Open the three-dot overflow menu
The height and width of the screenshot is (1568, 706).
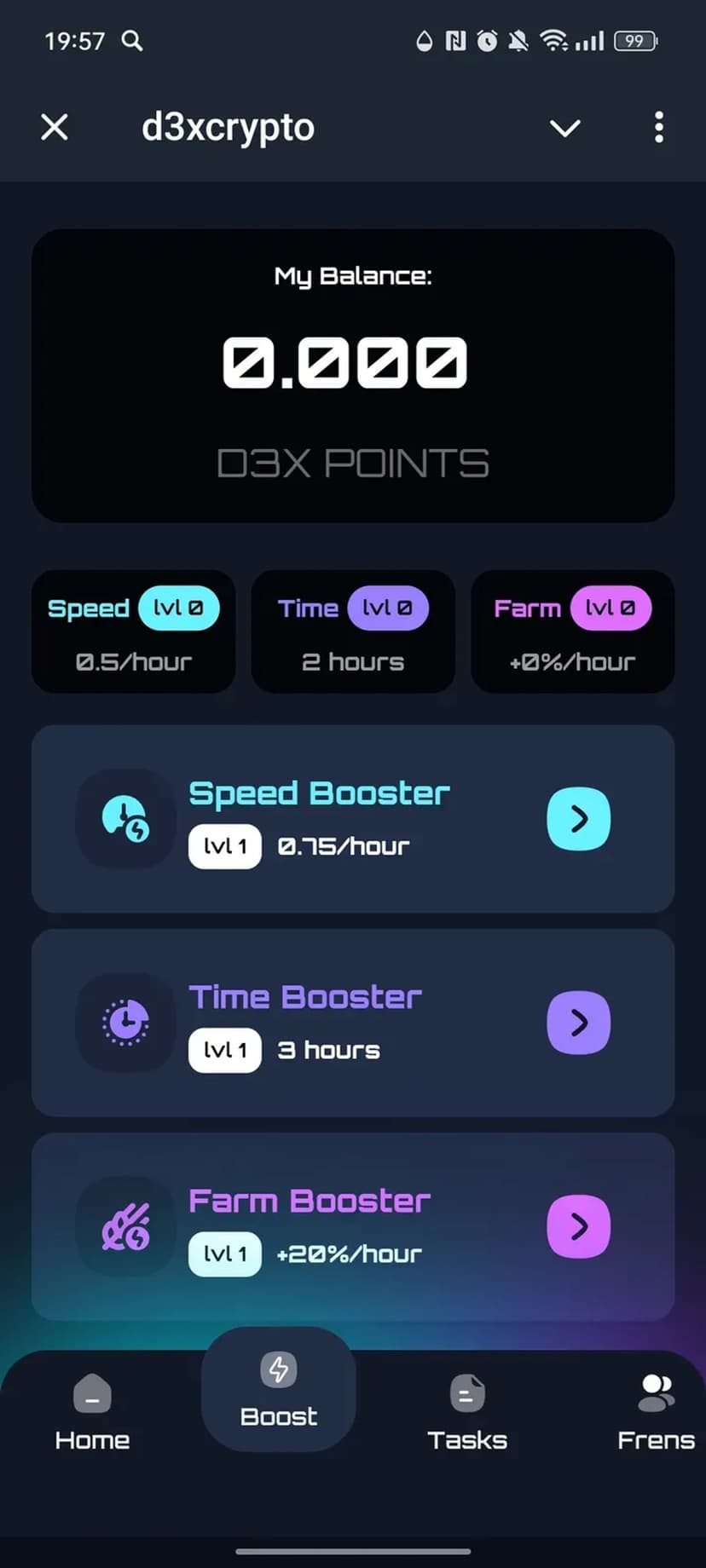click(x=658, y=128)
